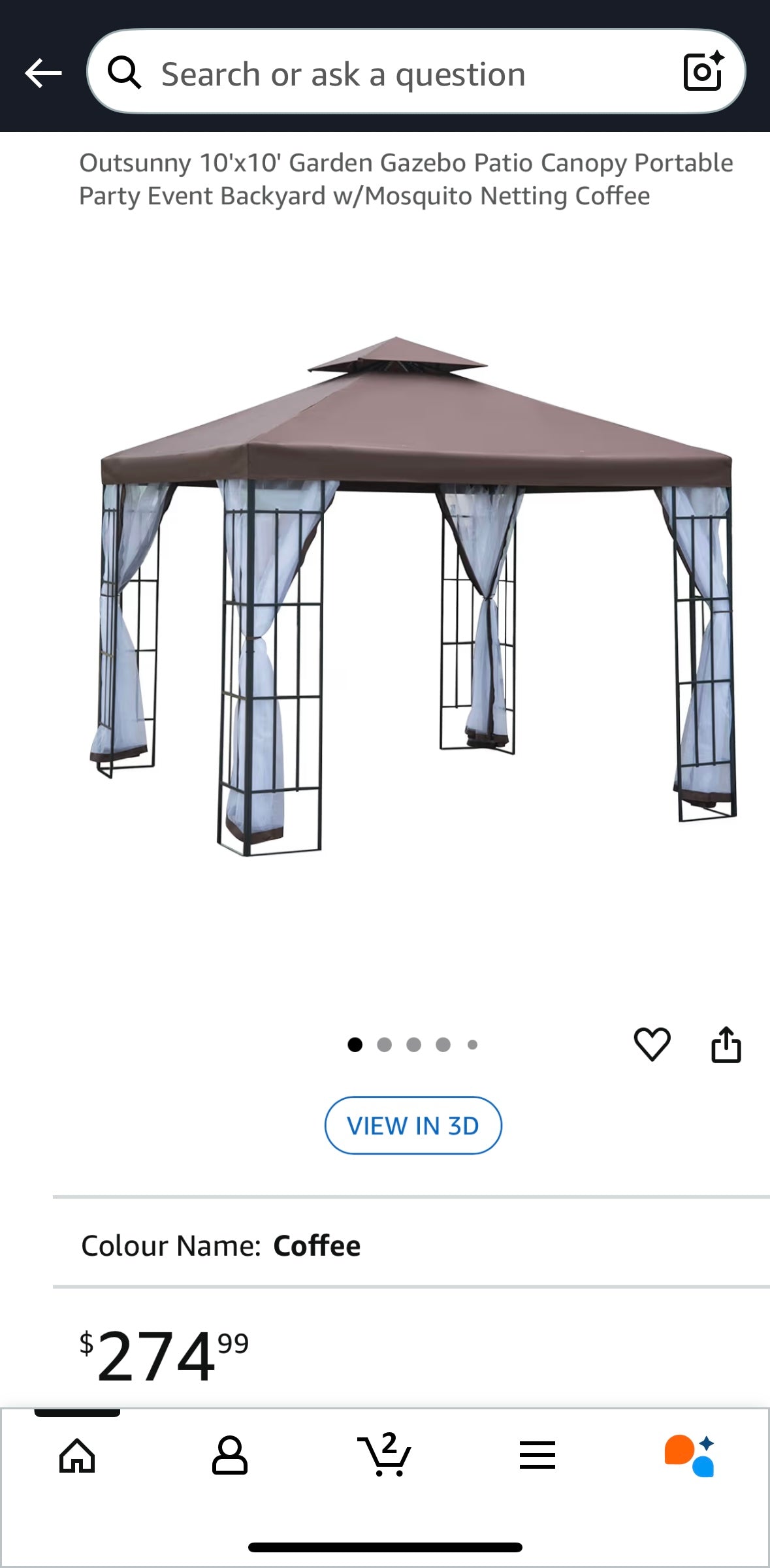Add this gazebo to wish list heart
This screenshot has width=770, height=1568.
point(652,1044)
